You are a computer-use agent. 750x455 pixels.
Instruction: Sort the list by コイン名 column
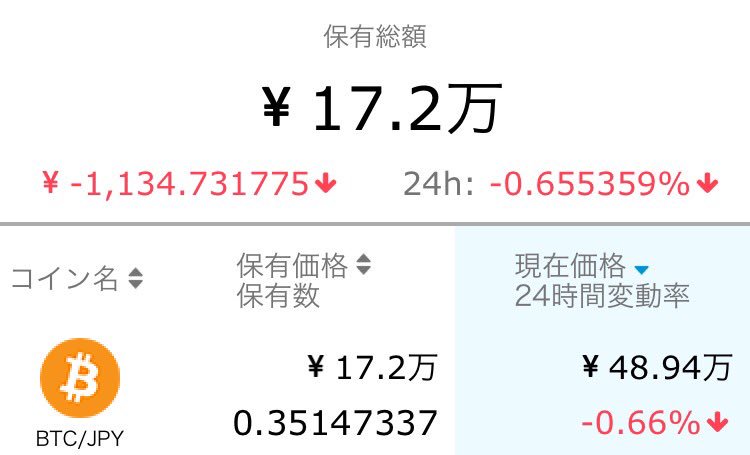click(x=76, y=280)
